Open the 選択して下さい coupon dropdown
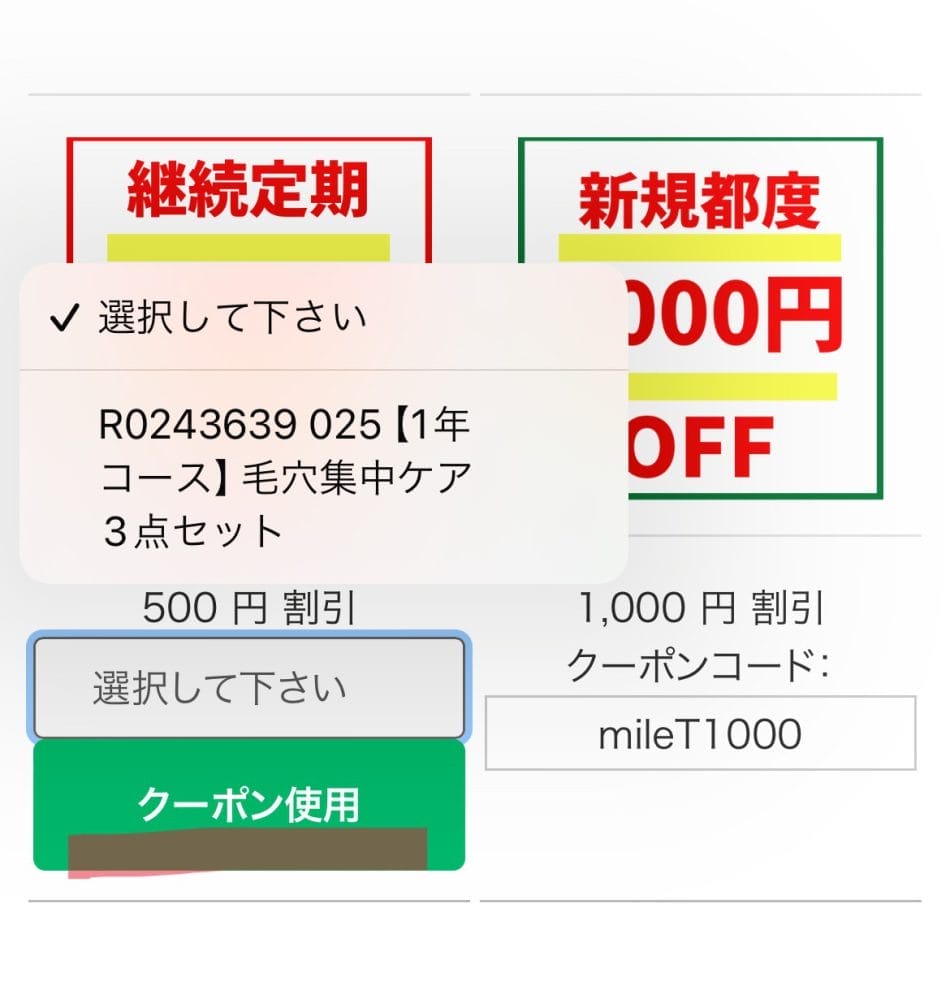The width and height of the screenshot is (950, 999). click(x=249, y=688)
